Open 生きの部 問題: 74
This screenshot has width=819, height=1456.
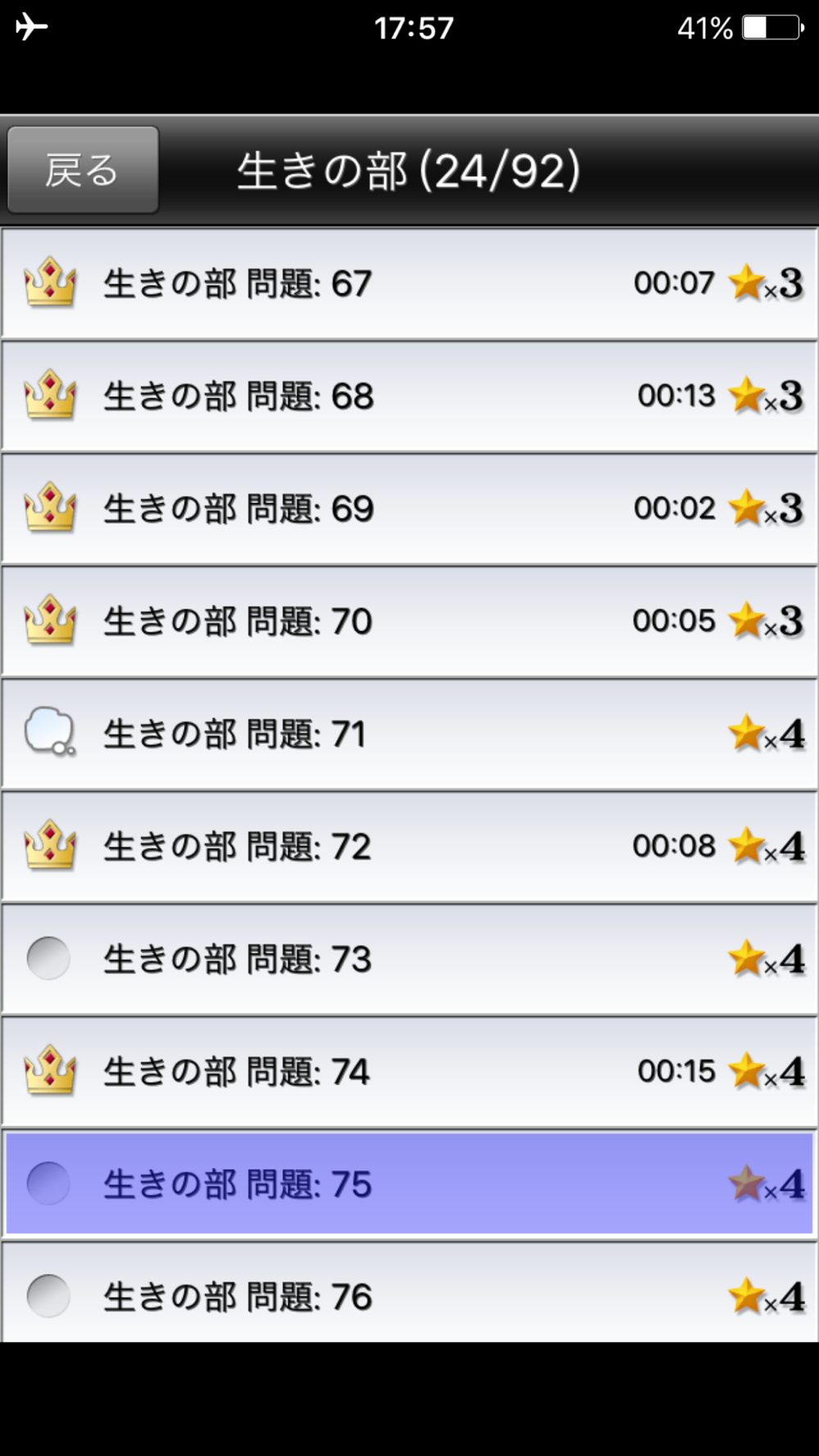(409, 1072)
